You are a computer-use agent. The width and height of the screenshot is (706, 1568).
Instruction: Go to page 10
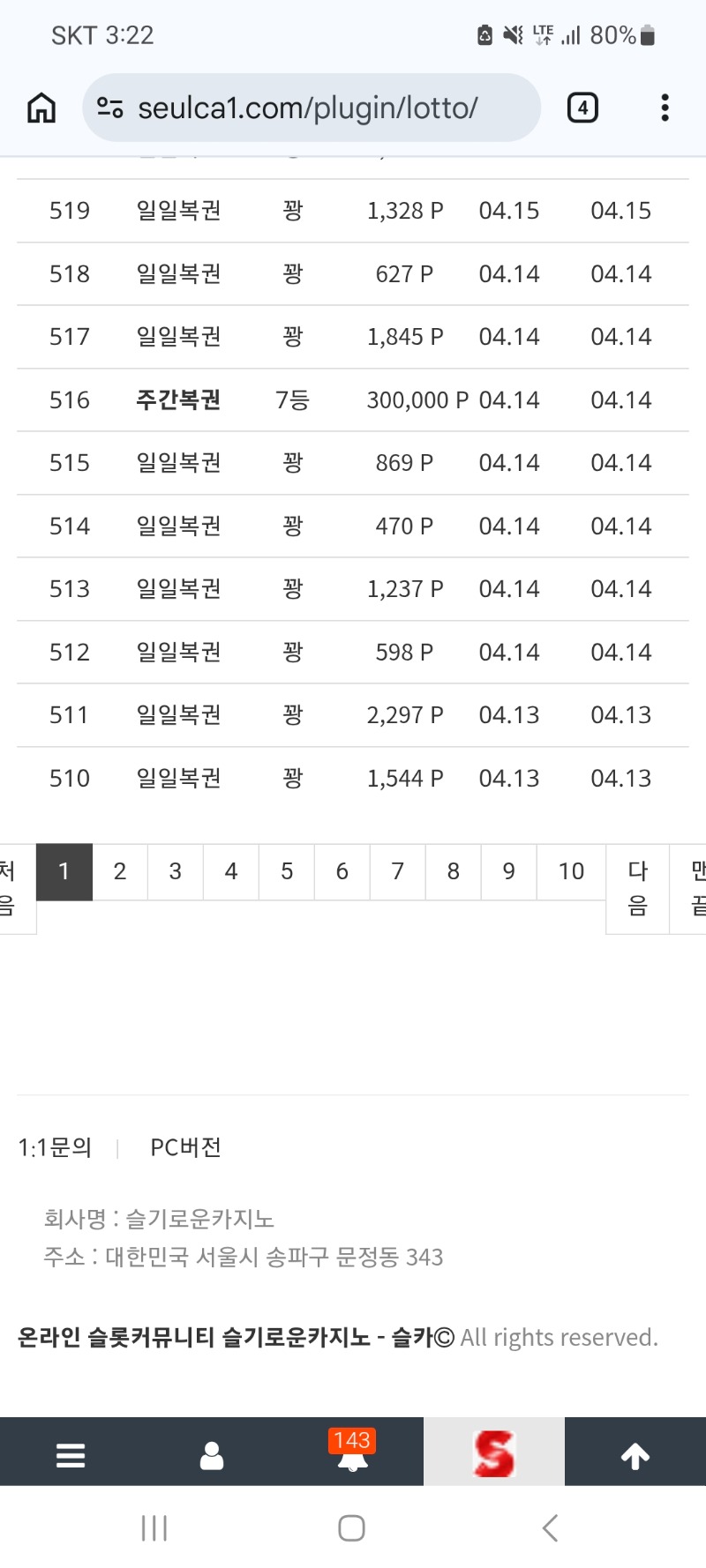571,871
